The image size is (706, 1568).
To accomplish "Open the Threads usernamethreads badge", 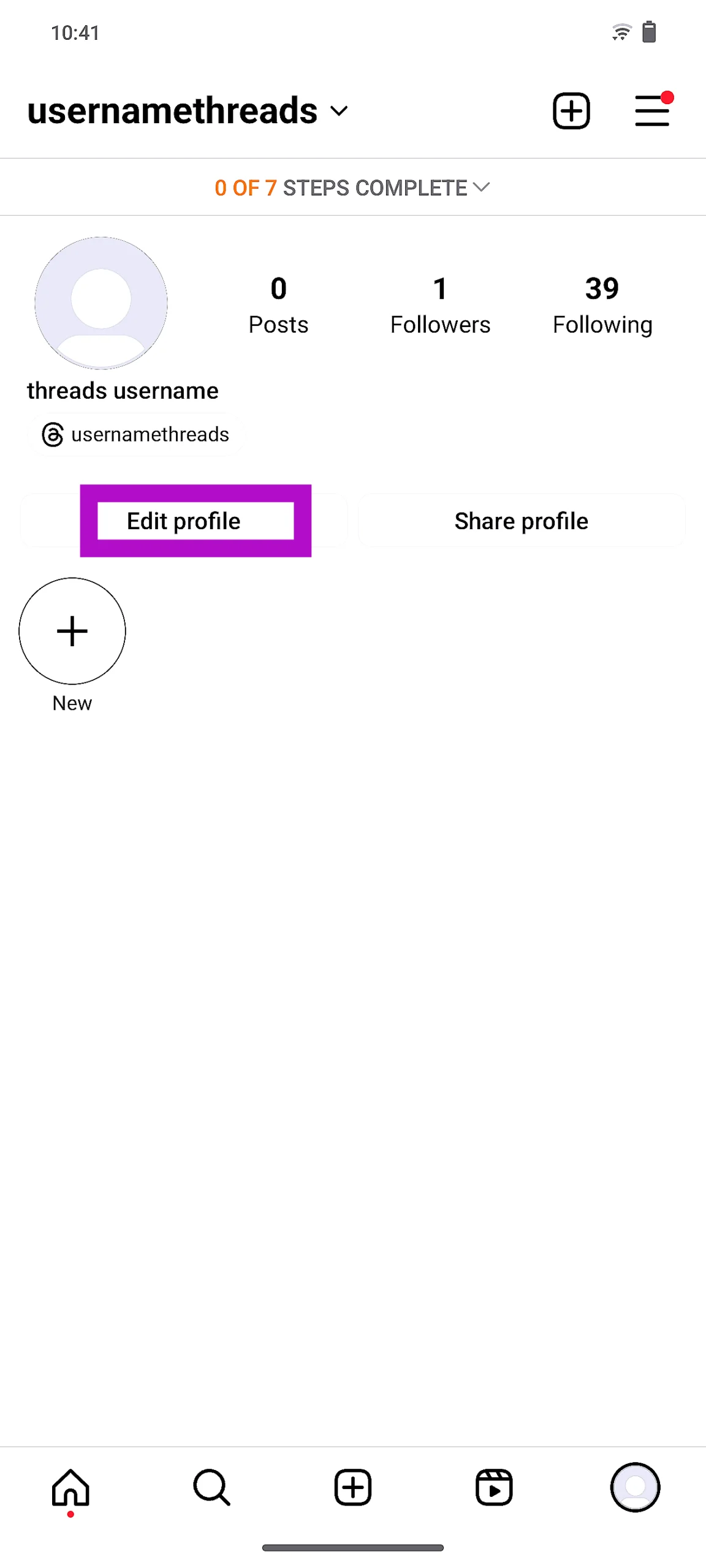I will tap(136, 434).
